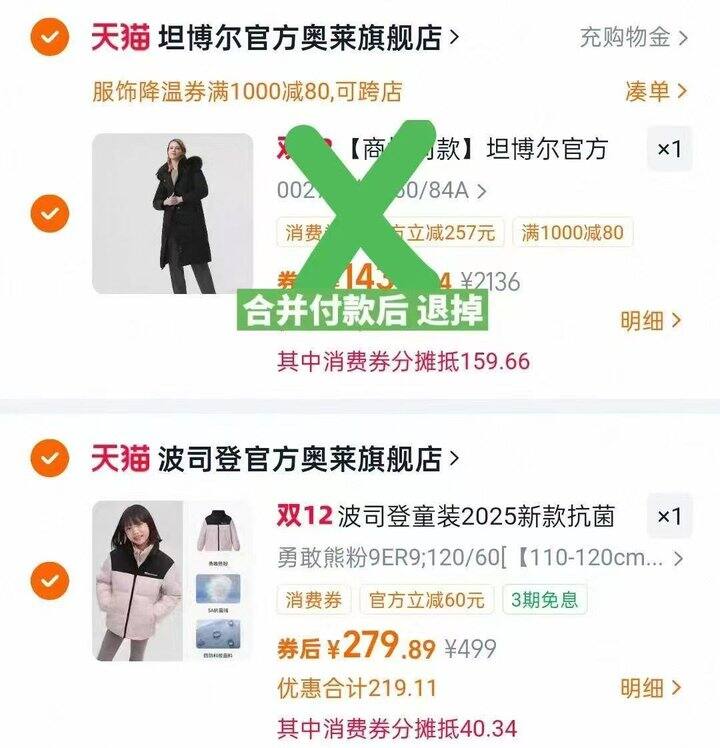Uncheck the 坦博尔官方奥莱旗舰店 store checkbox

(50, 37)
